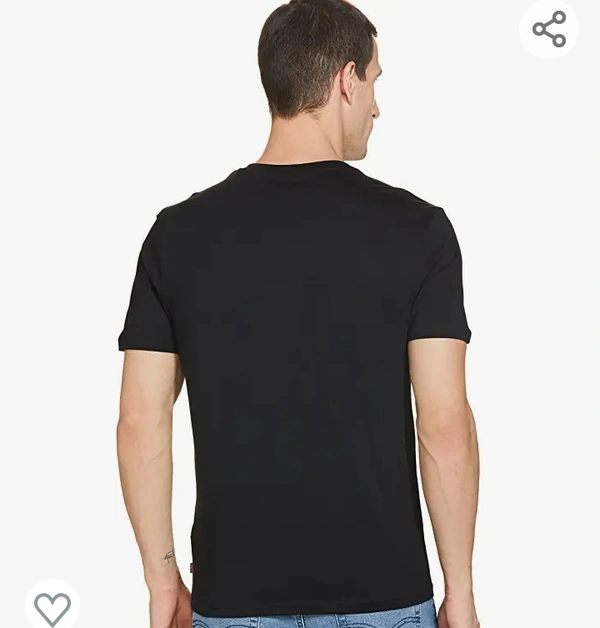This screenshot has height=628, width=600.
Task: Share this product
Action: (x=549, y=29)
